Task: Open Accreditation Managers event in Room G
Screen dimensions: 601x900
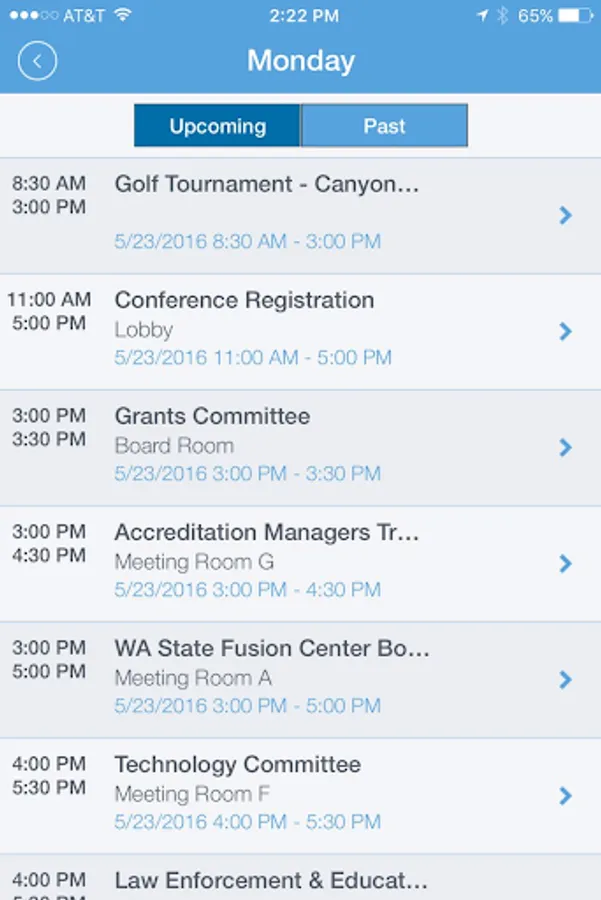Action: coord(300,562)
